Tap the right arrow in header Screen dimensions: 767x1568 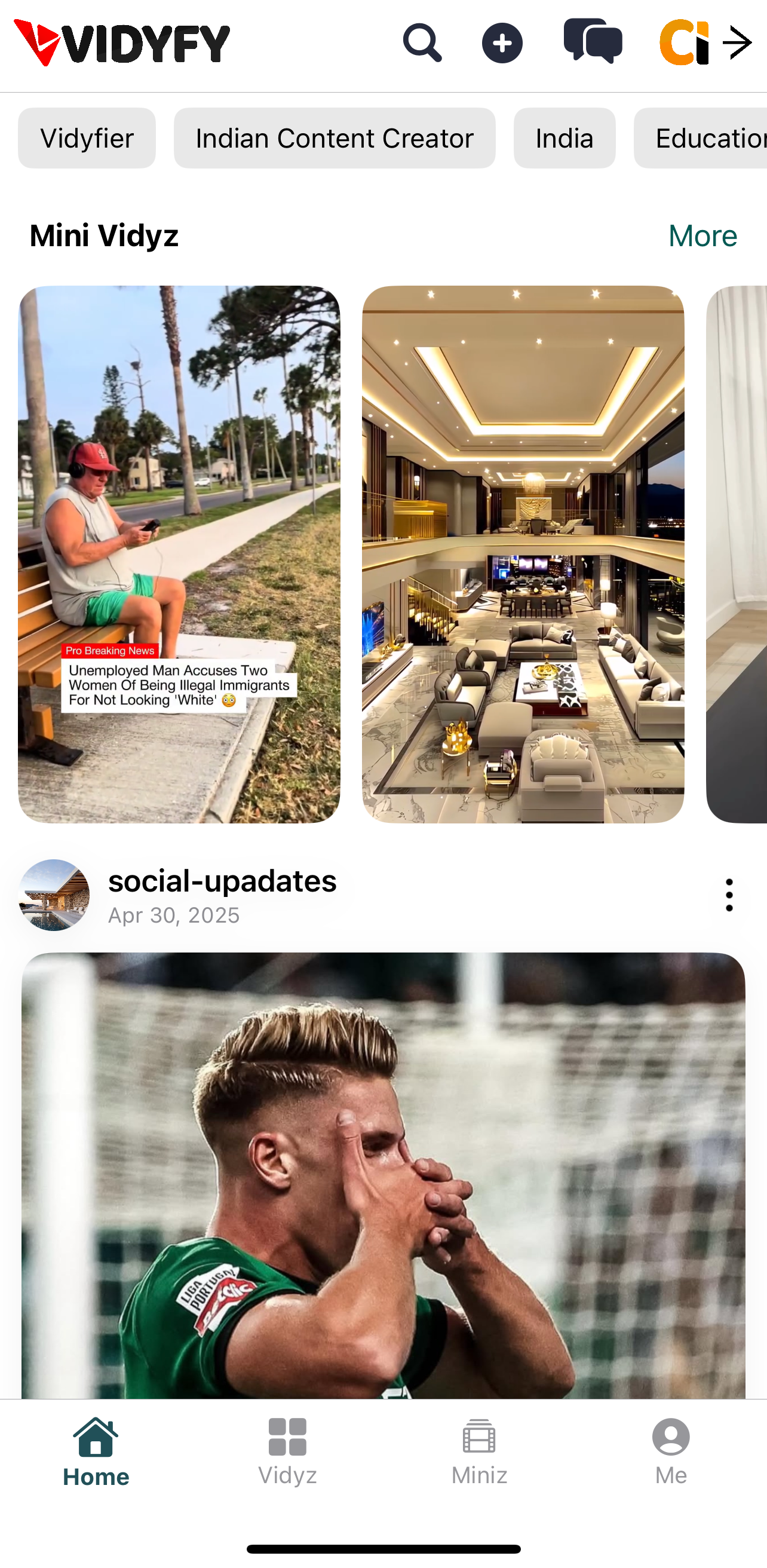tap(738, 43)
